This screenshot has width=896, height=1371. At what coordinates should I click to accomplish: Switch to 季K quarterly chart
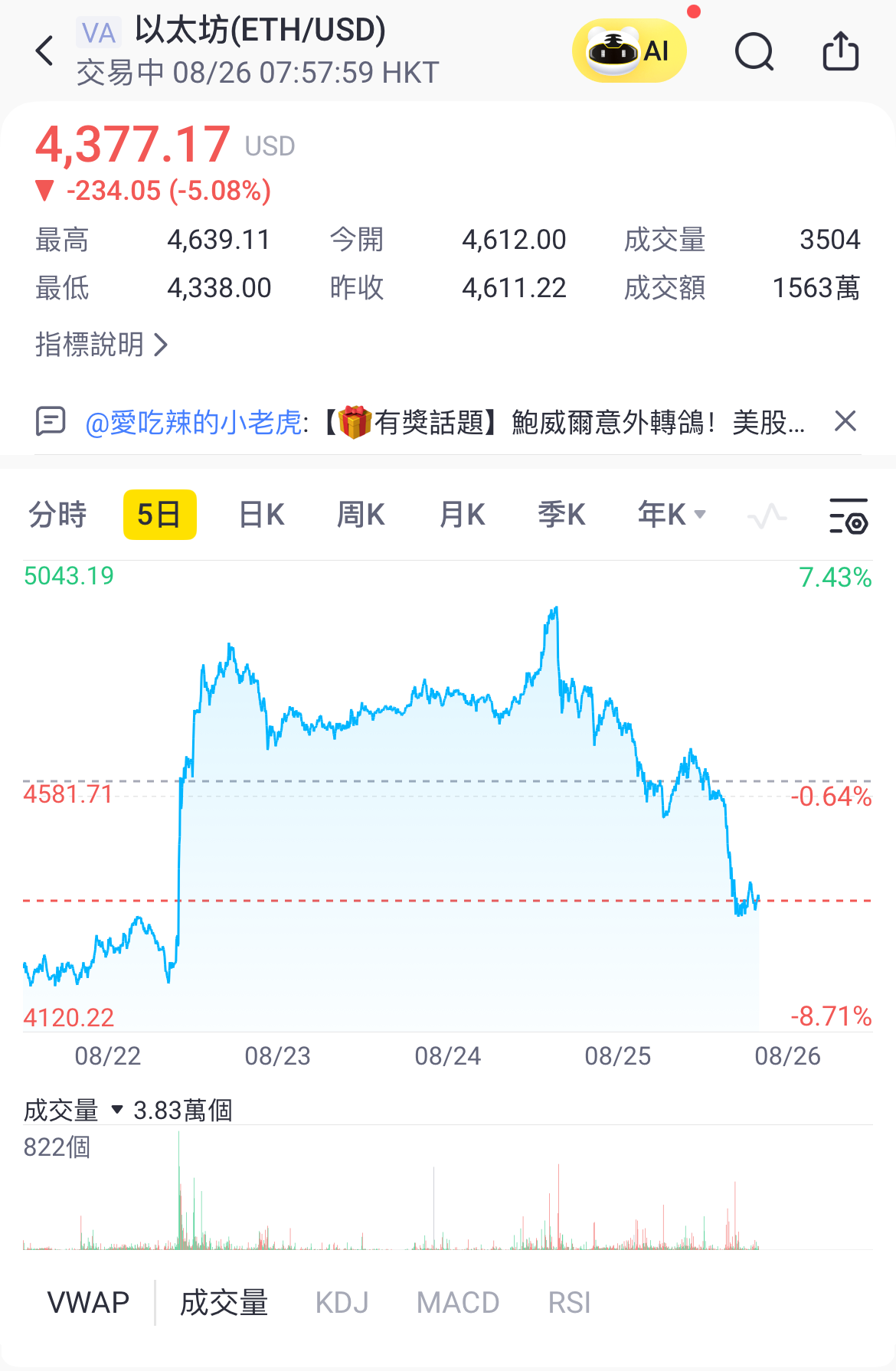561,515
